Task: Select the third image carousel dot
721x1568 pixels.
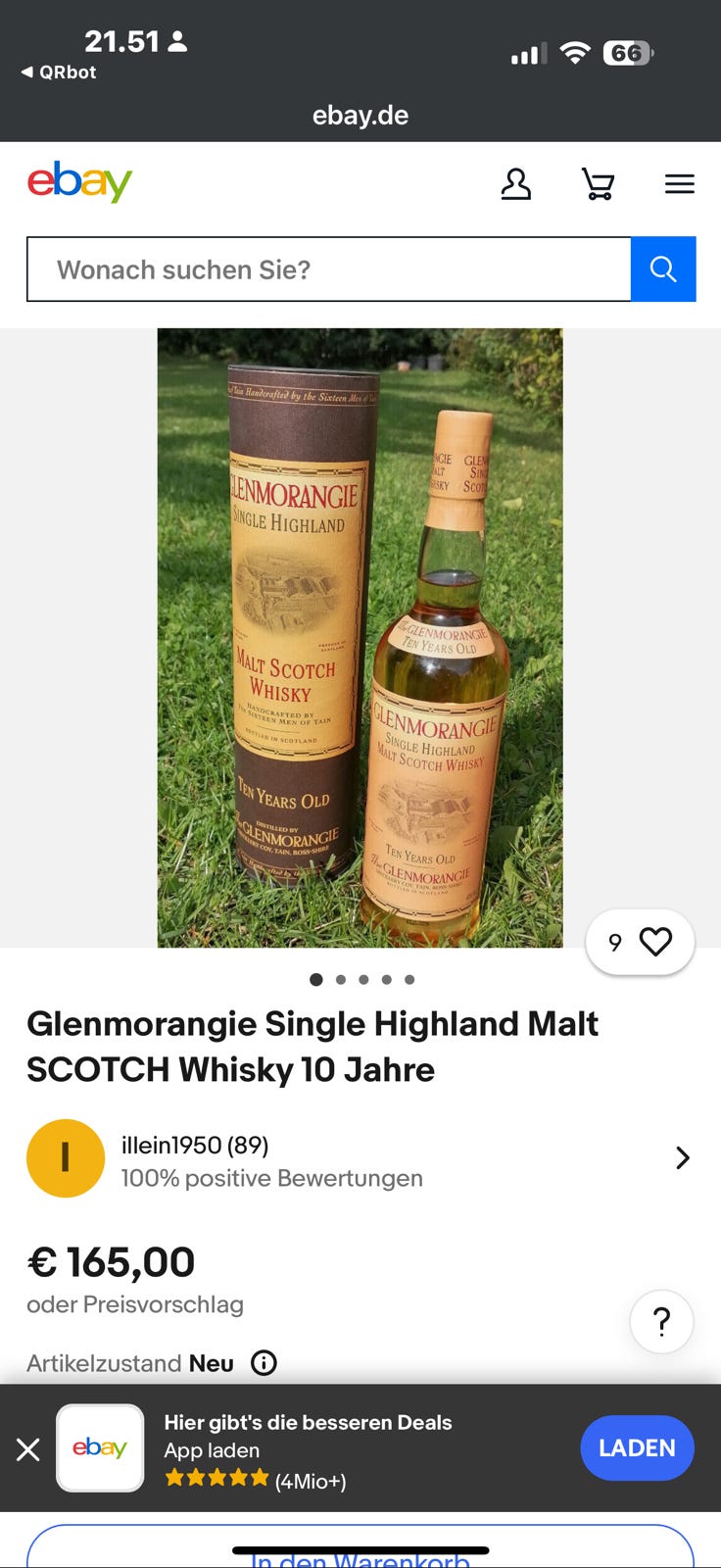Action: 363,979
